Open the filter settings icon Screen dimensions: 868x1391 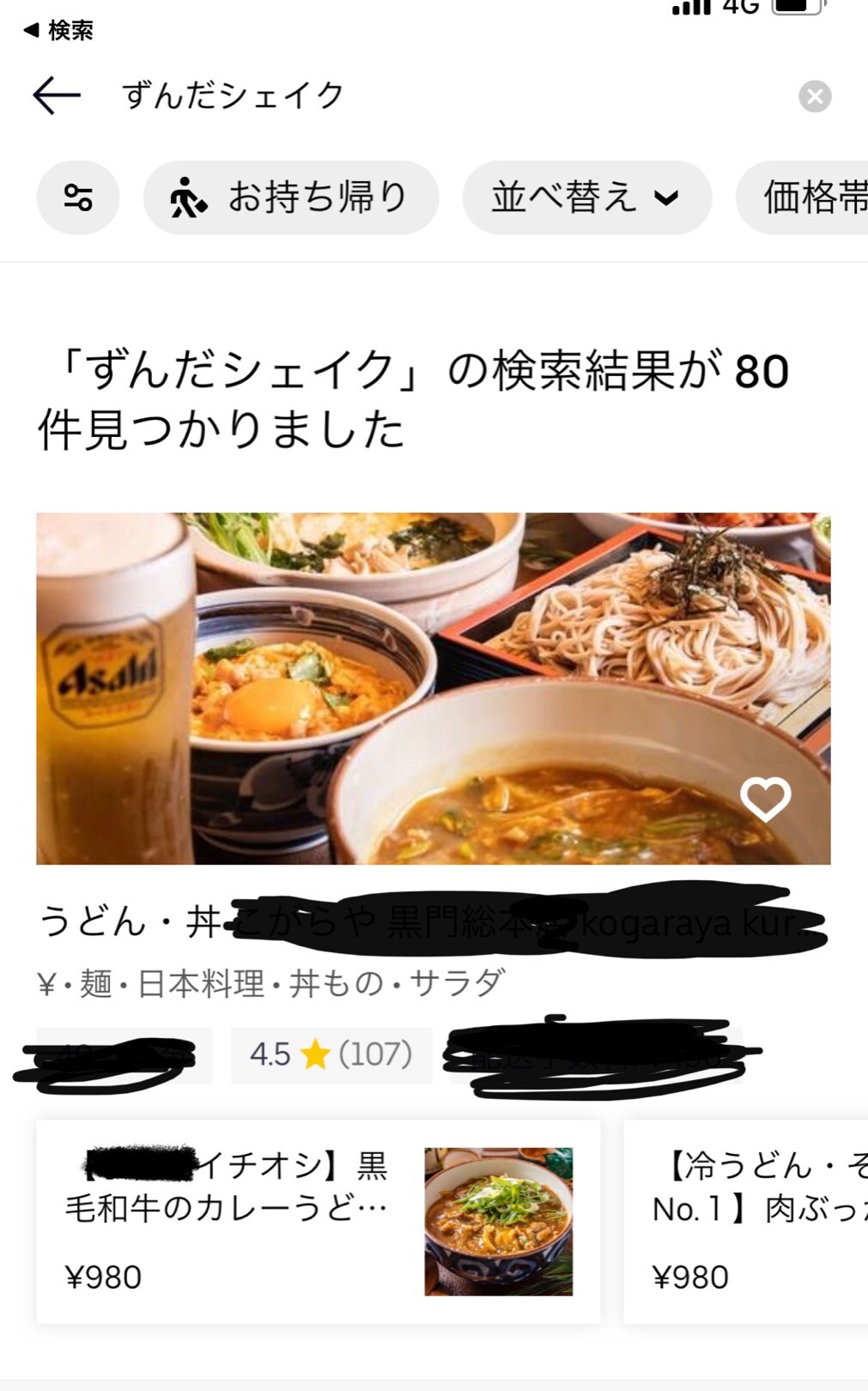(x=78, y=197)
